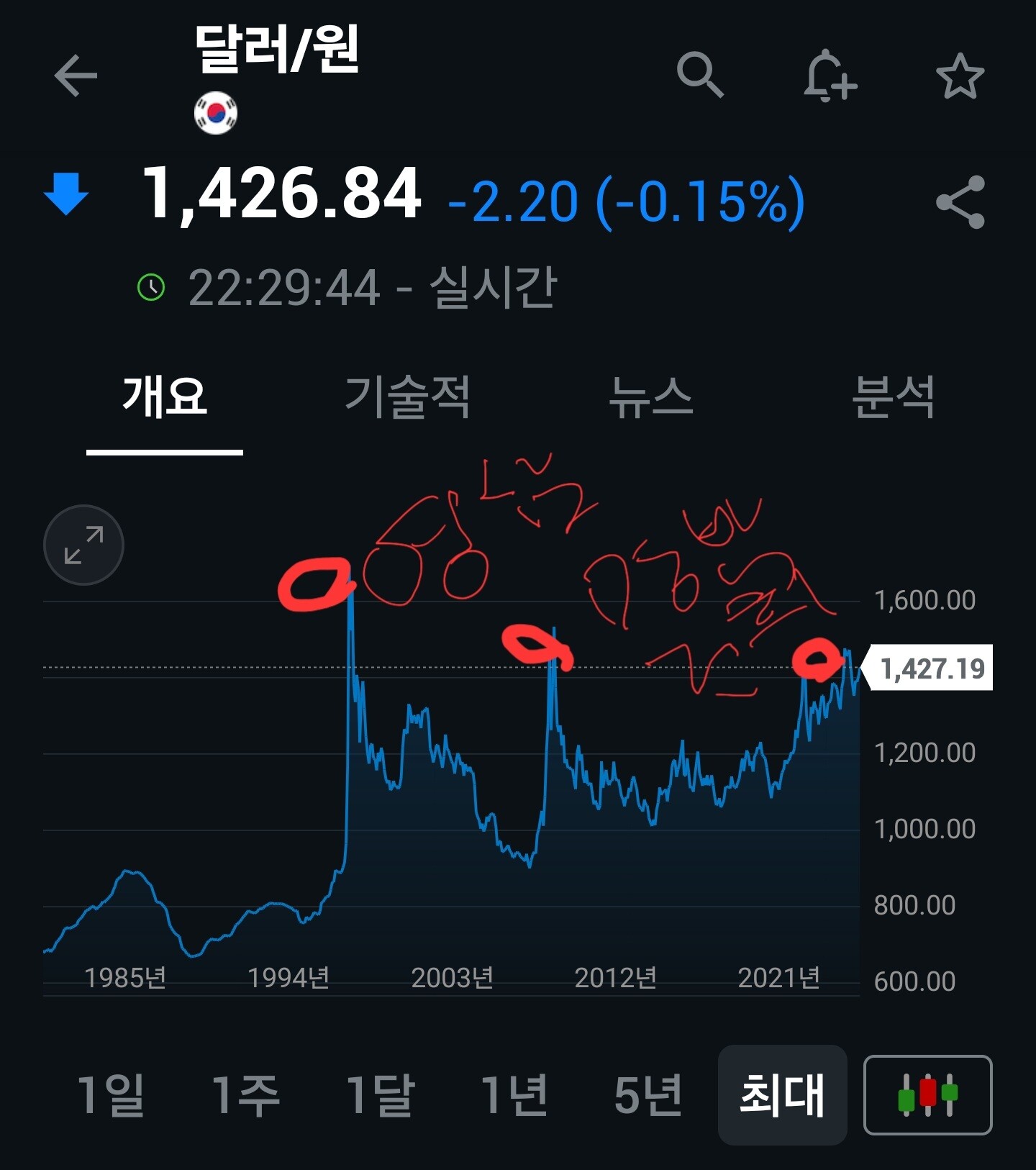This screenshot has height=1170, width=1036.
Task: Select the 최대 chart range
Action: click(782, 1094)
